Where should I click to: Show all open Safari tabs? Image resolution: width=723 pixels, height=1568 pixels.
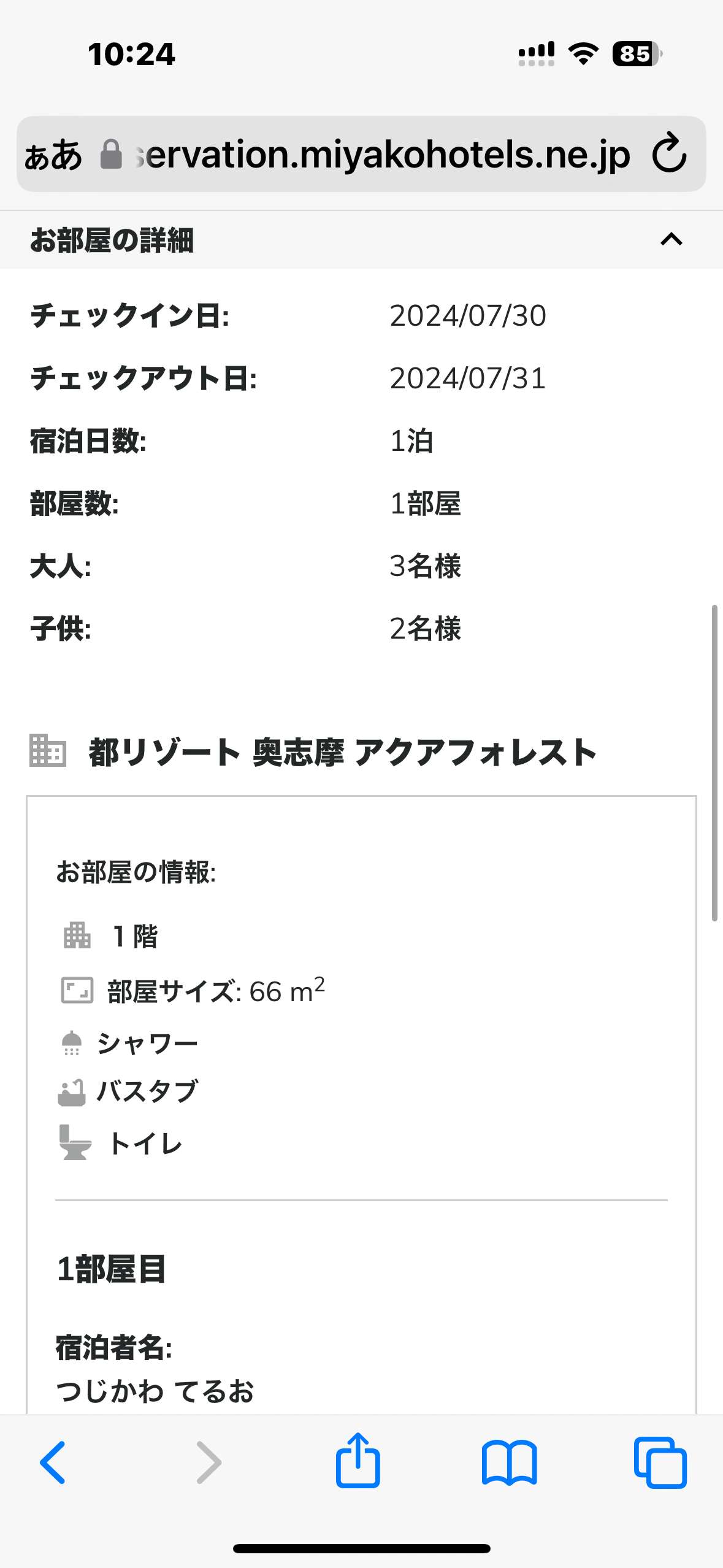coord(660,1462)
